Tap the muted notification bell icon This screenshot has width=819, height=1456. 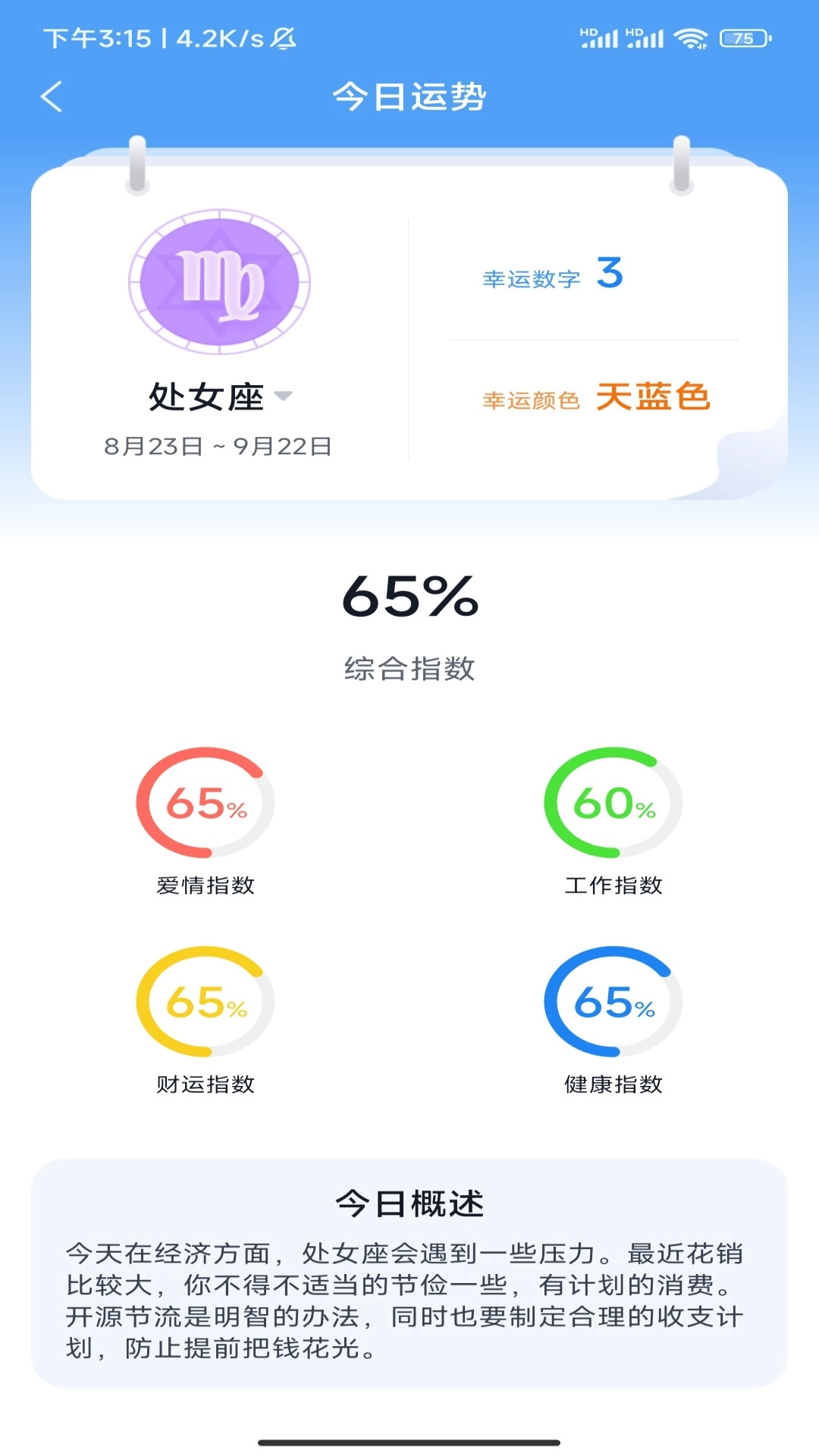point(282,38)
